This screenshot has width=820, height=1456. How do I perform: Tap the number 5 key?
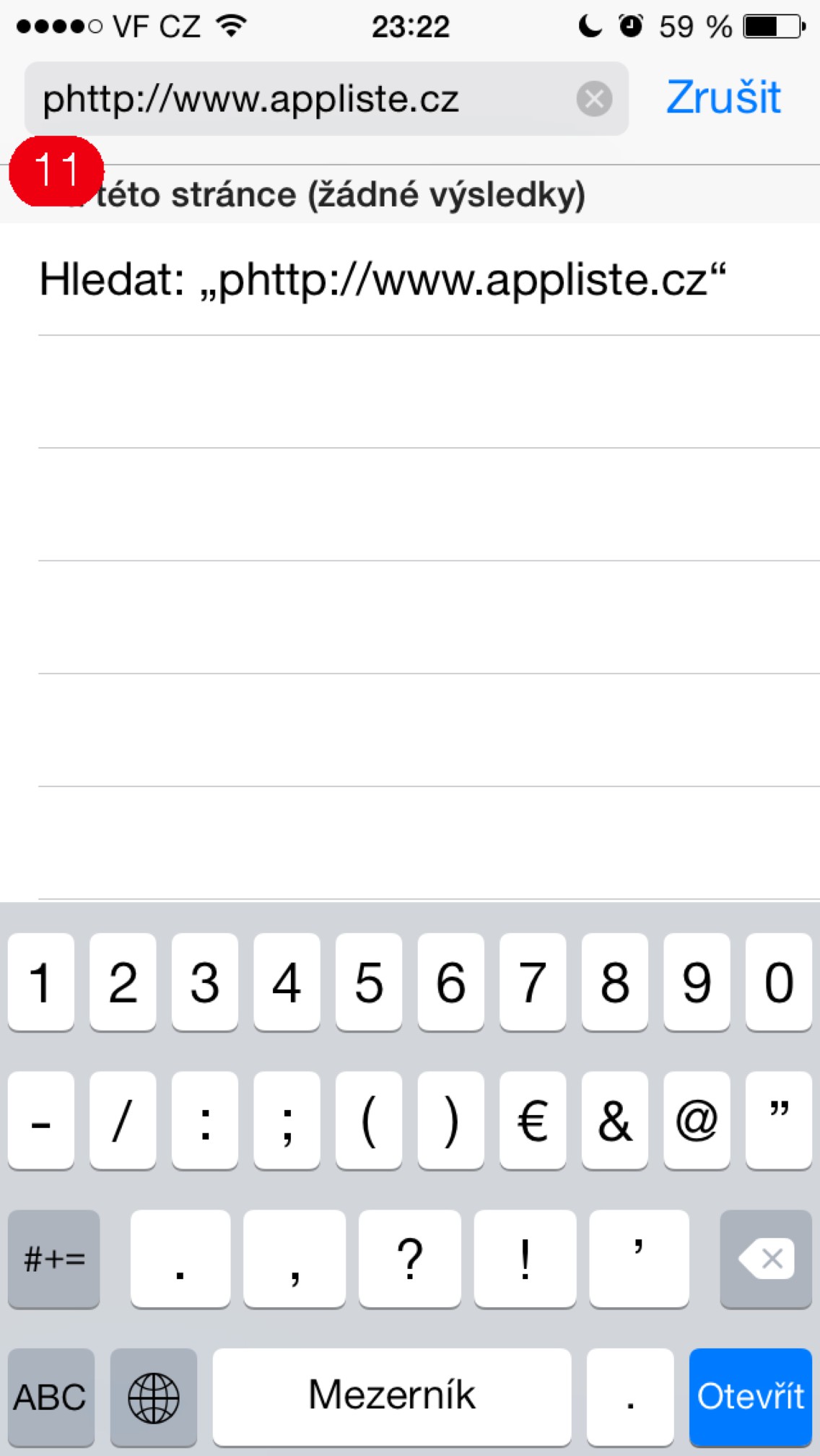(369, 982)
